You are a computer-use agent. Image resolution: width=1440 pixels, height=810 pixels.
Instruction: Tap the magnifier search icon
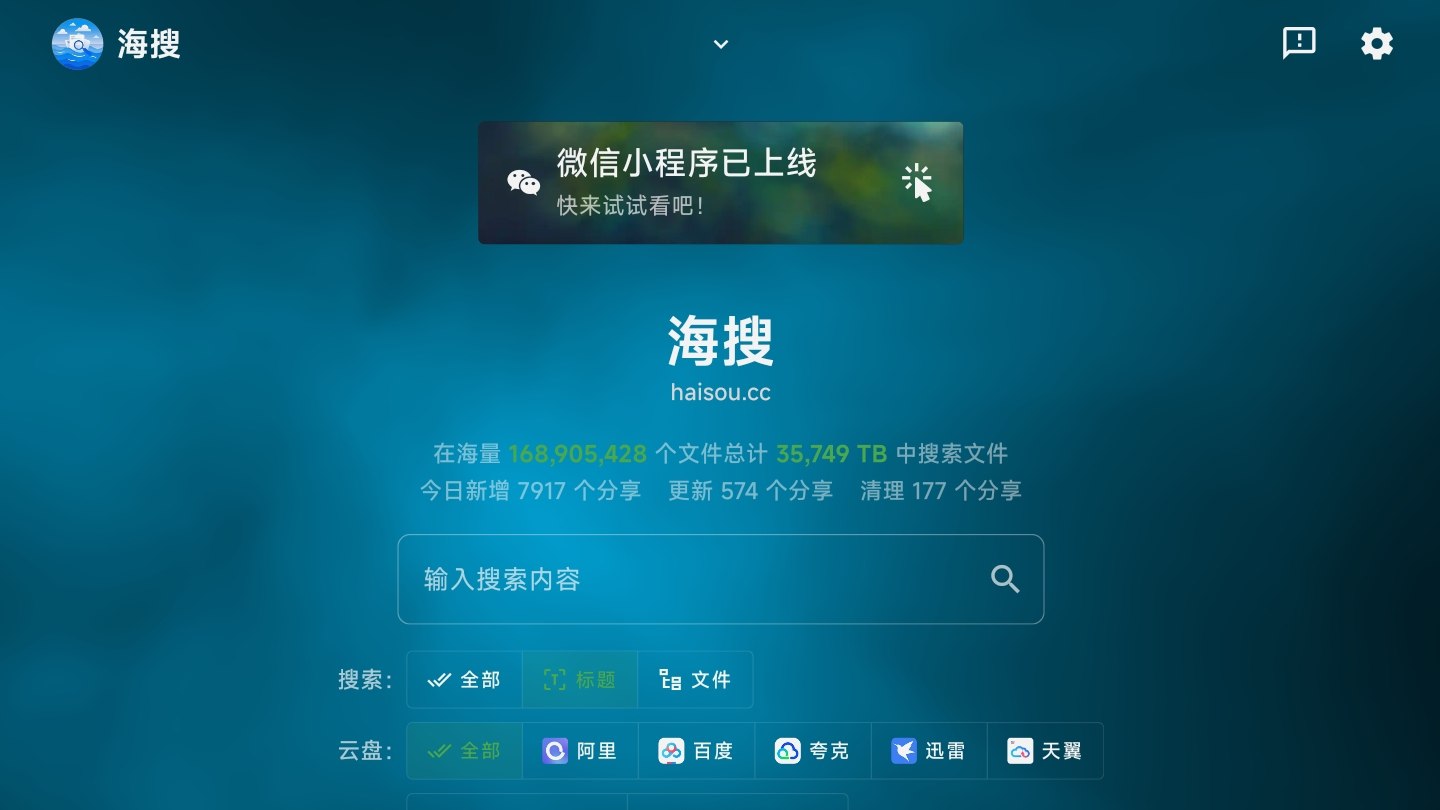point(1004,579)
